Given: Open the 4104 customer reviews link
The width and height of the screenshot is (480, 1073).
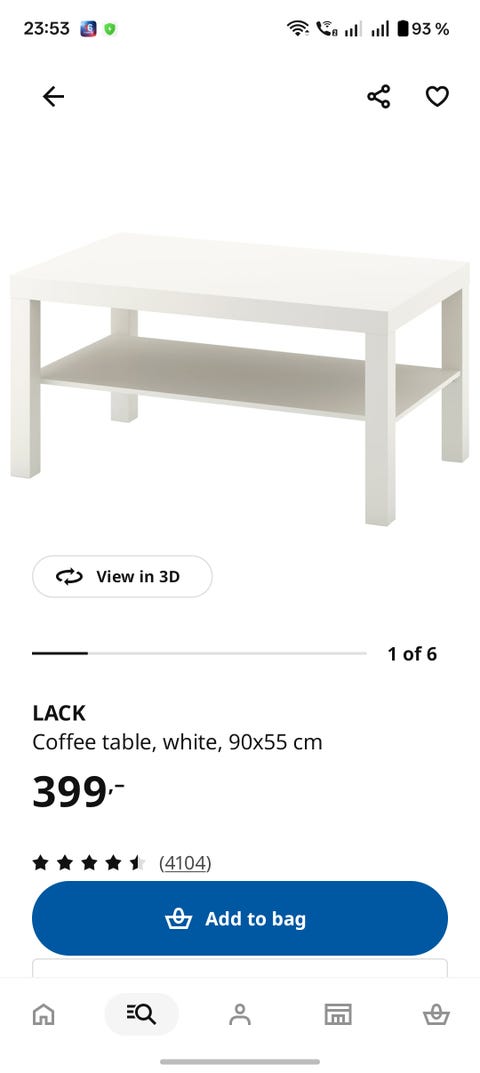Looking at the screenshot, I should pos(185,863).
